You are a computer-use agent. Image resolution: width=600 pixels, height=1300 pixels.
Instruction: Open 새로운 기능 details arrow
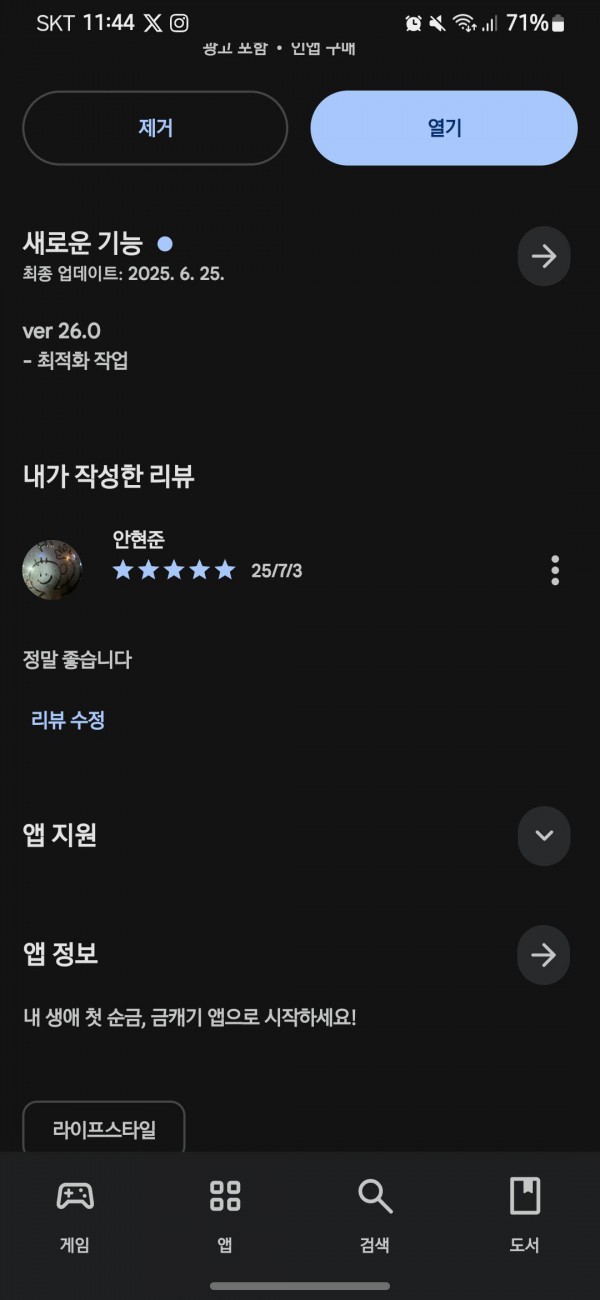tap(544, 257)
